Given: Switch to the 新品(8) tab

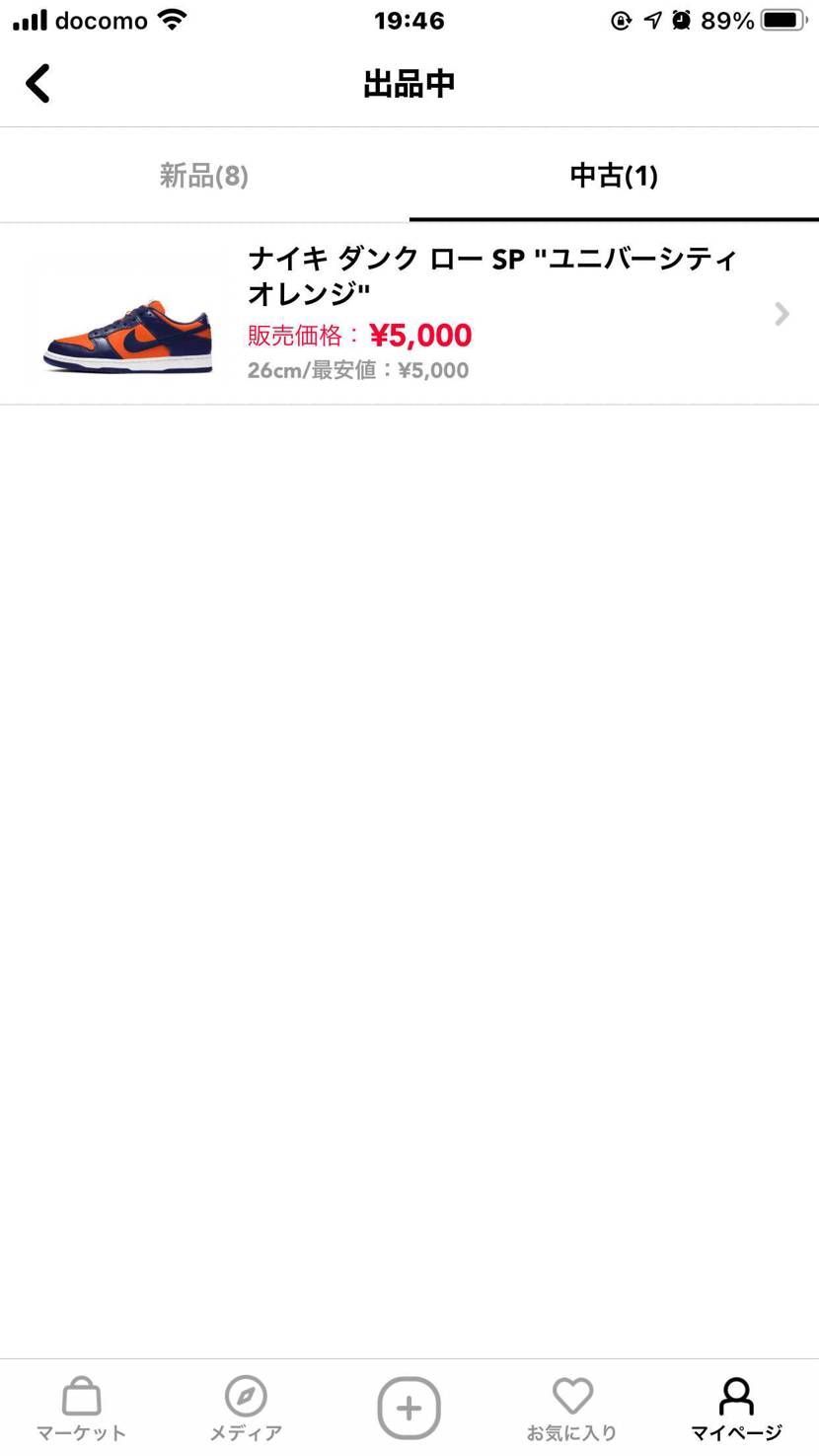Looking at the screenshot, I should tap(204, 176).
